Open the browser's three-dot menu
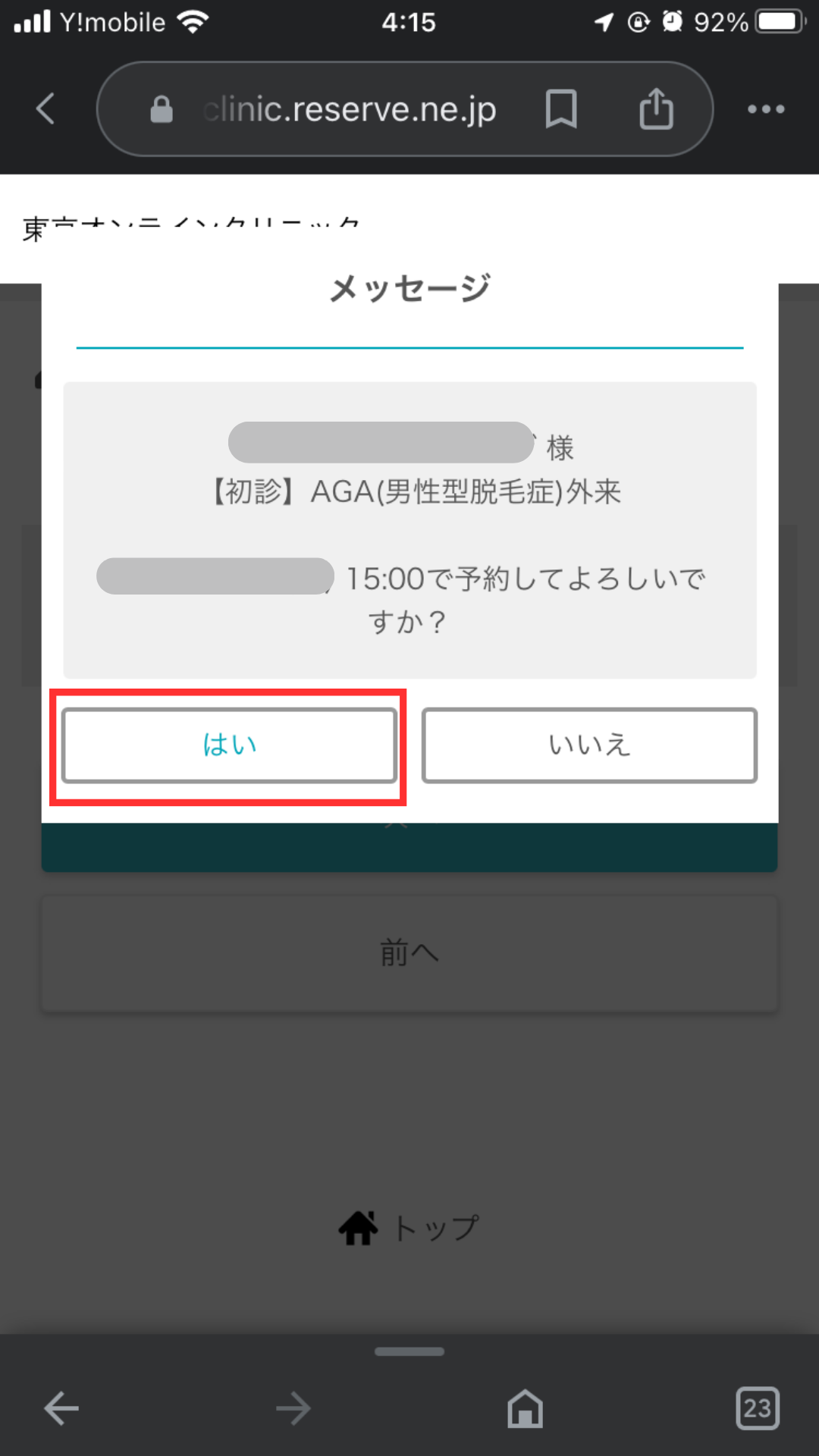This screenshot has height=1456, width=819. tap(766, 108)
